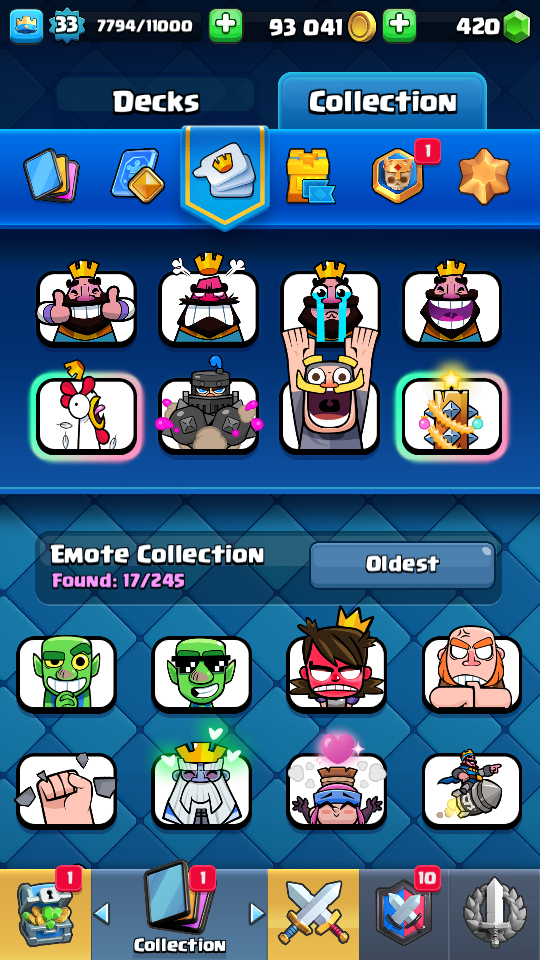Change the emote sort order from Oldest
Viewport: 540px width, 960px height.
click(x=402, y=564)
